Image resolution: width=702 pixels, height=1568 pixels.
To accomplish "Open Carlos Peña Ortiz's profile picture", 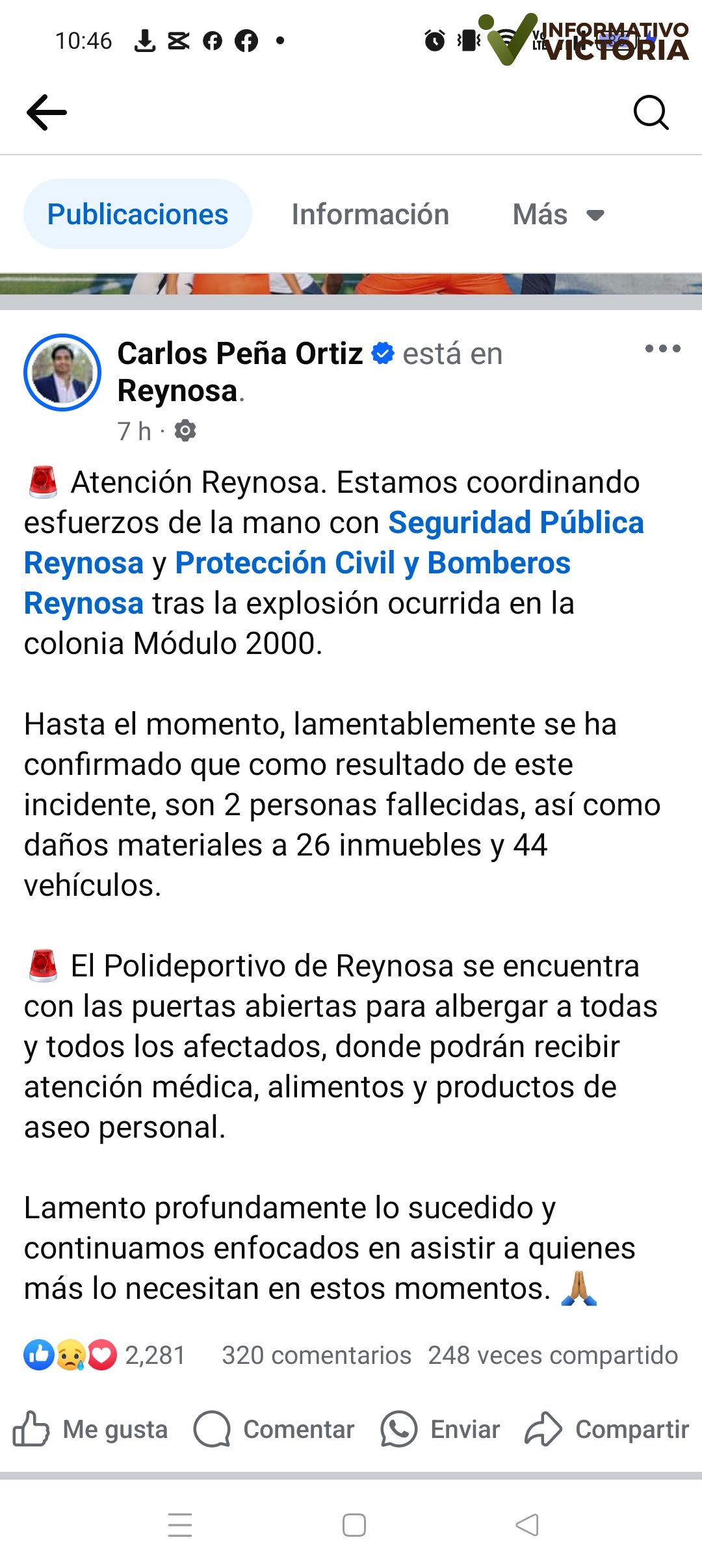I will click(x=62, y=372).
